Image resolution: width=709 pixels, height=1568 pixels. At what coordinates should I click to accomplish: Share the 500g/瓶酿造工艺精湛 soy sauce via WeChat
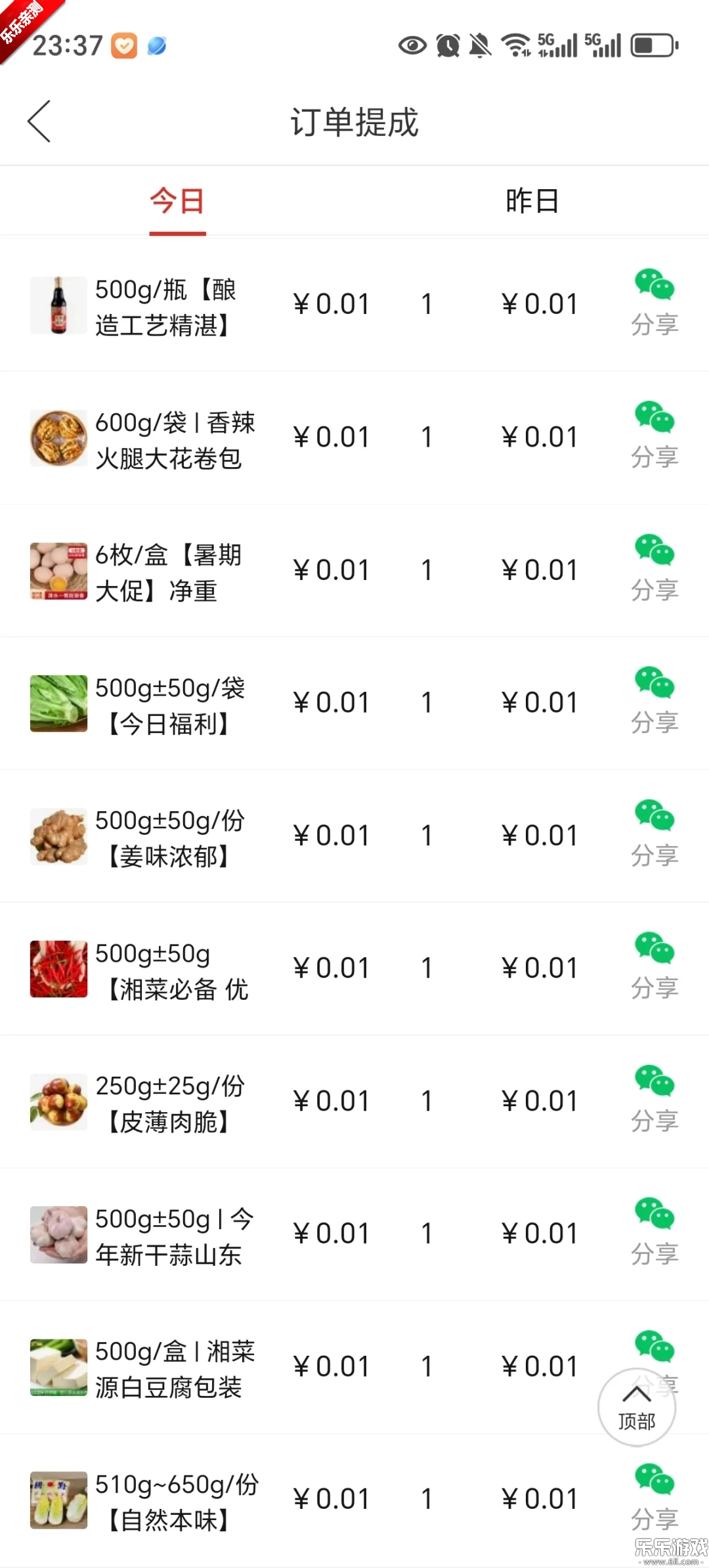654,284
